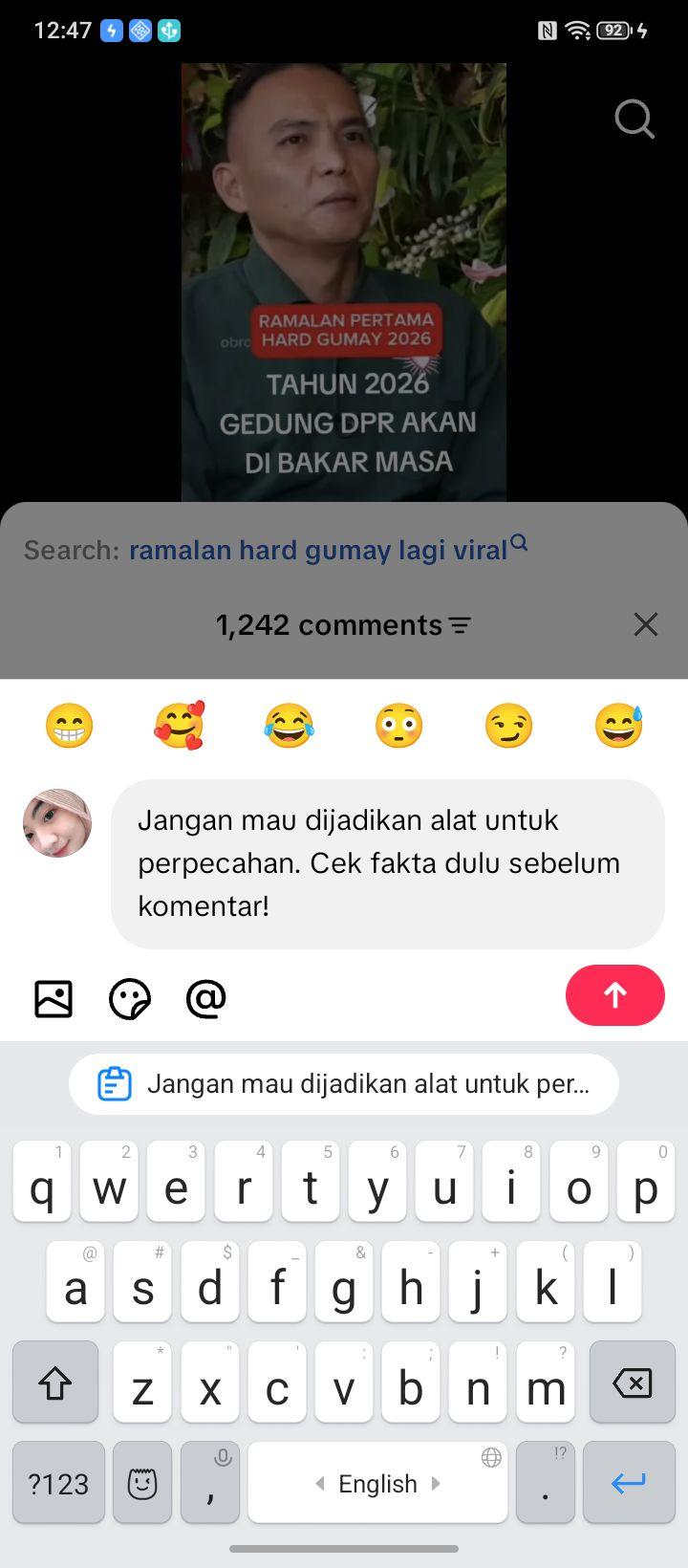This screenshot has width=688, height=1568.
Task: Add the smirking face emoji
Action: click(x=508, y=725)
